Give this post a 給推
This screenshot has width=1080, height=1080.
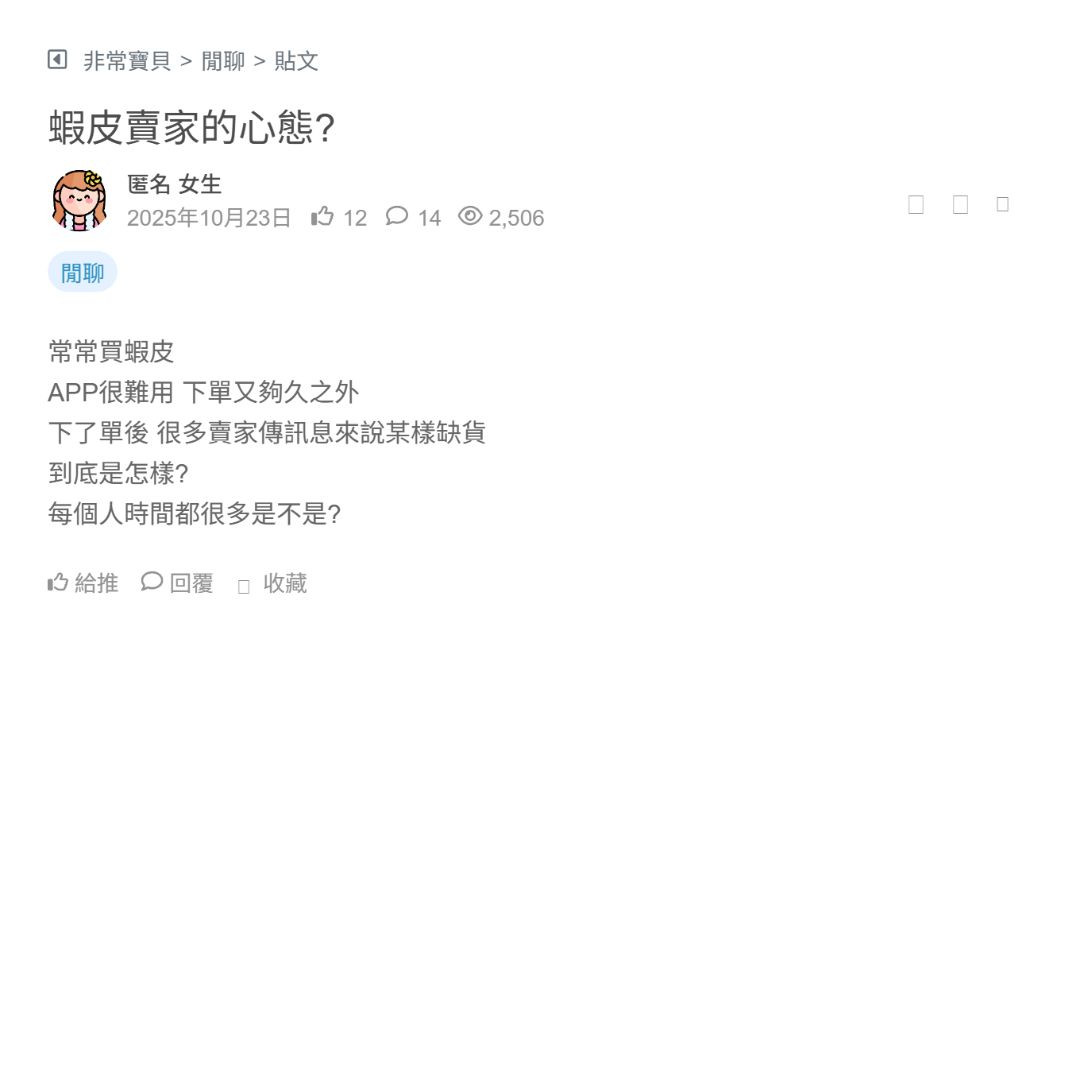pos(83,583)
